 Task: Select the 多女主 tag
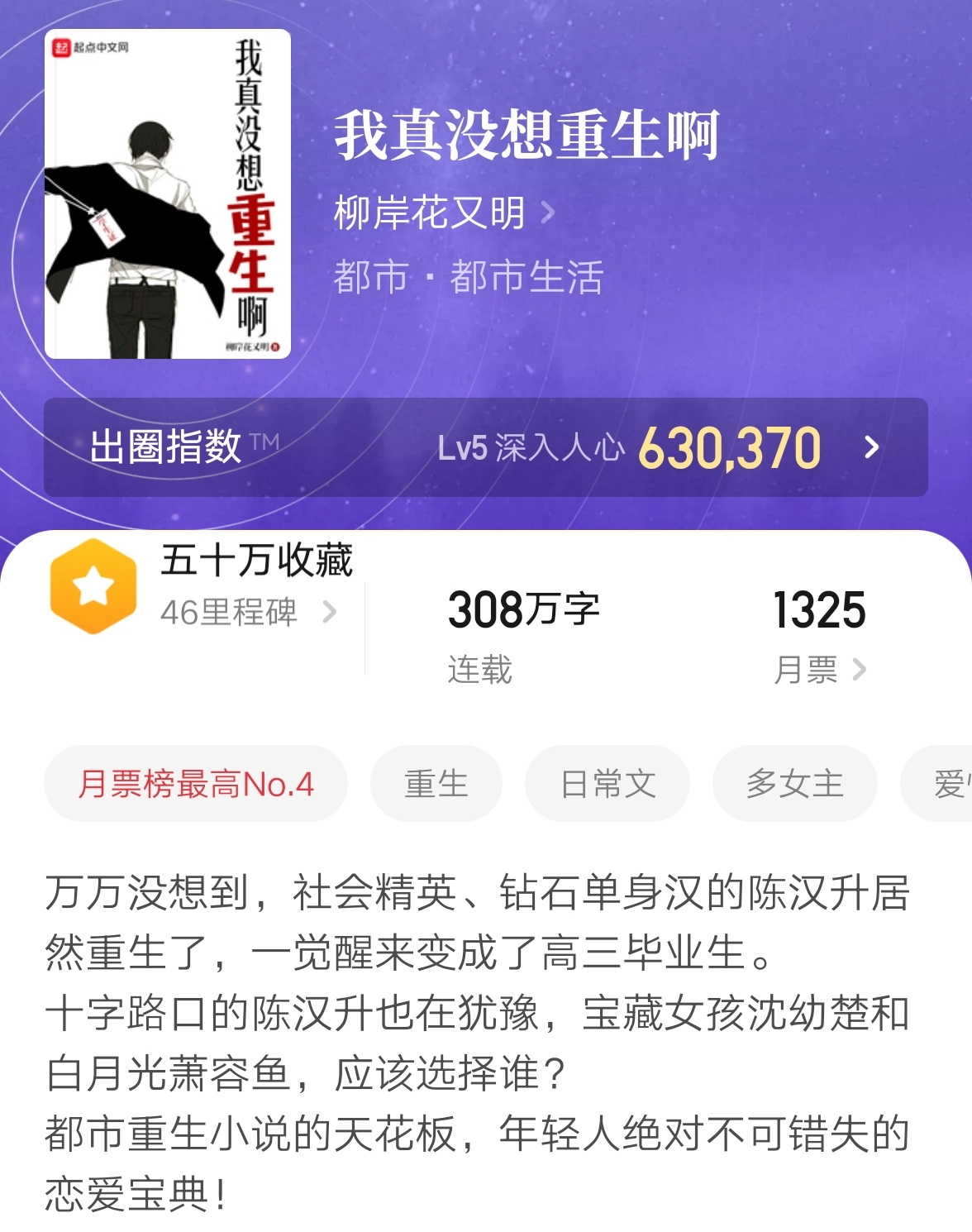click(x=794, y=784)
